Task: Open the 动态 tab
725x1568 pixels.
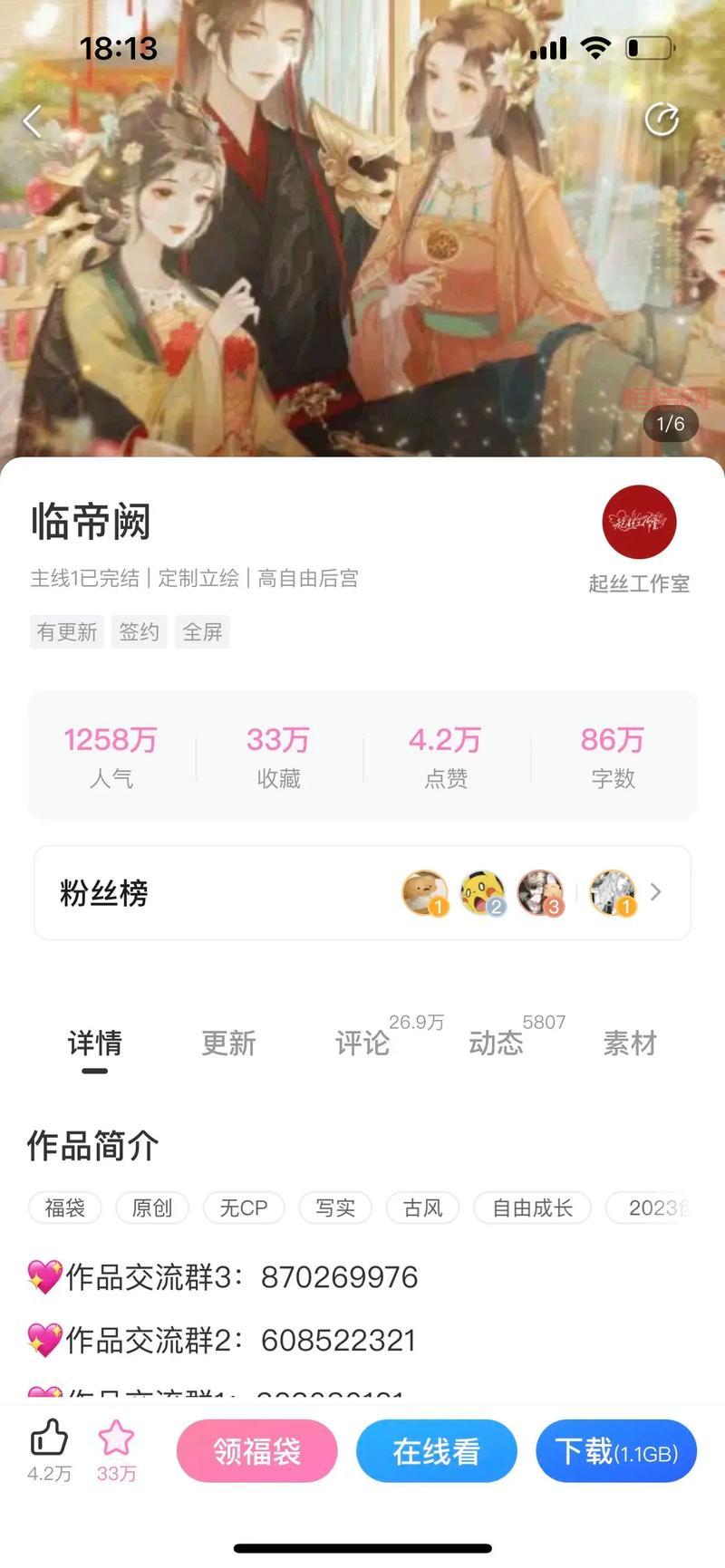Action: pyautogui.click(x=496, y=1044)
